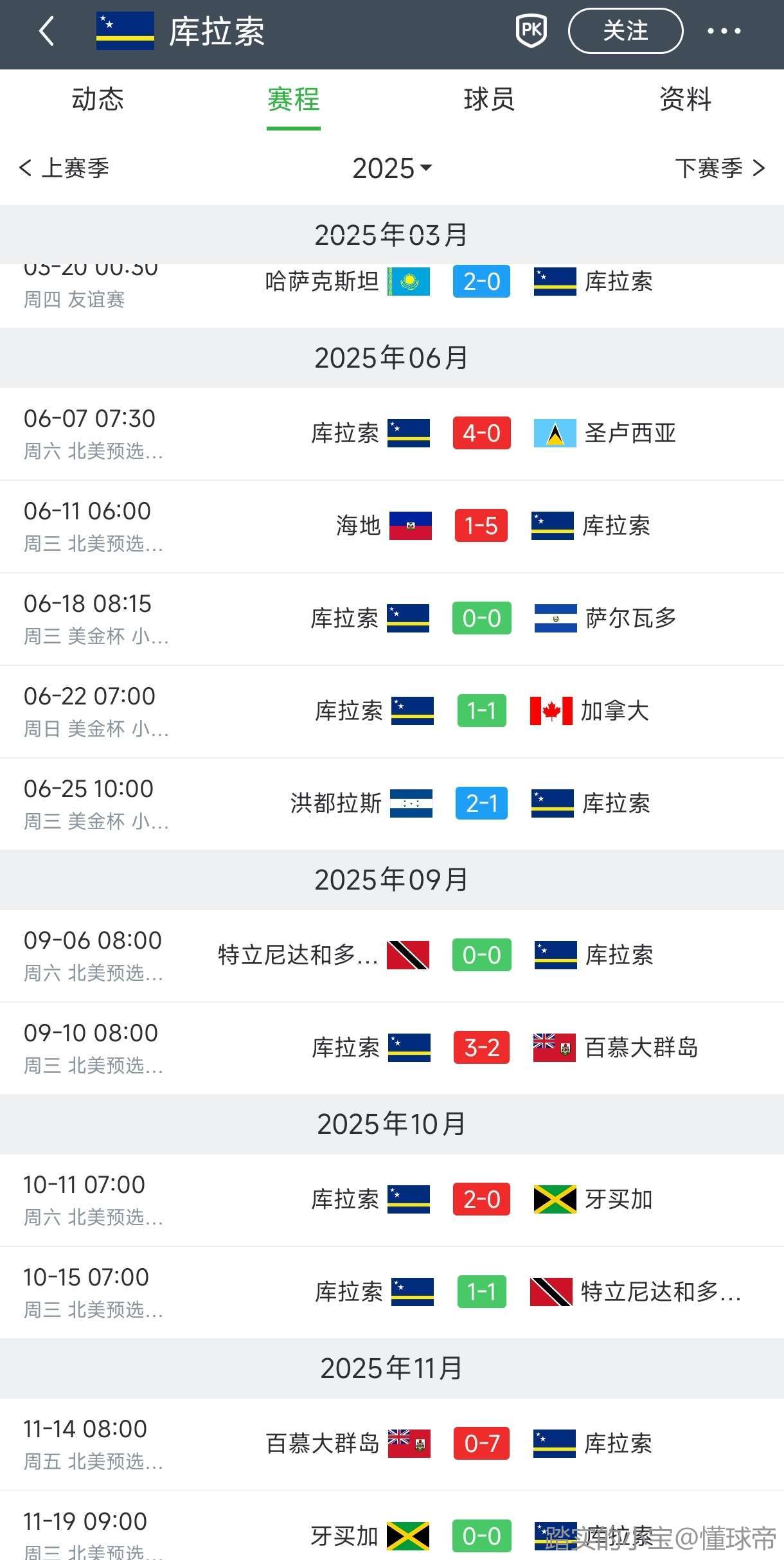Select the 赛程 tab
Viewport: 784px width, 1560px height.
click(294, 100)
